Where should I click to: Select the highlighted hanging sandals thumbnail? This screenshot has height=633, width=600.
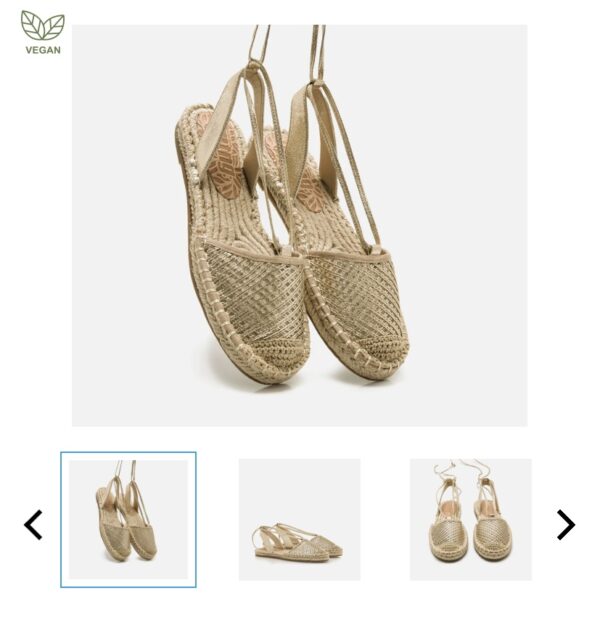(128, 519)
